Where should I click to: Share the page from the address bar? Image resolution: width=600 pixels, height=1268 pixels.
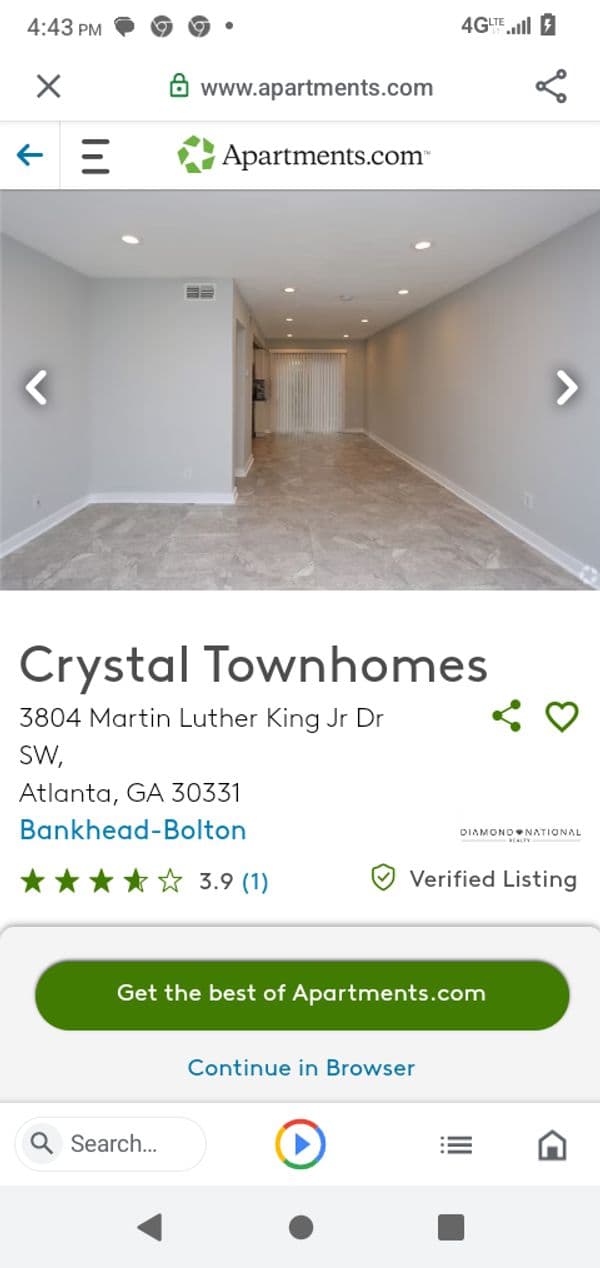(x=551, y=86)
